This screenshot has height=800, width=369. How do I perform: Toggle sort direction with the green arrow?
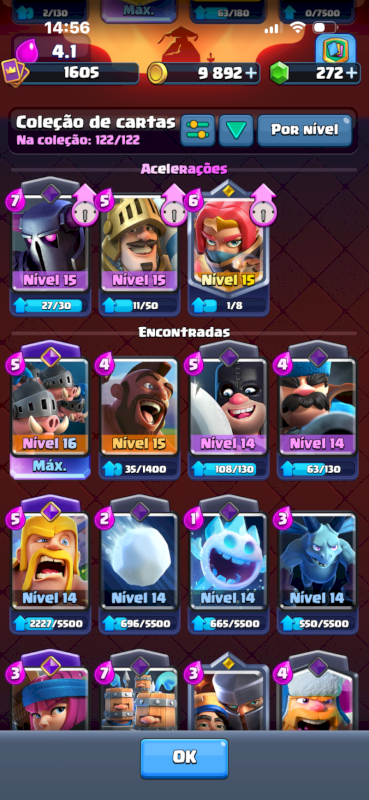tap(236, 130)
